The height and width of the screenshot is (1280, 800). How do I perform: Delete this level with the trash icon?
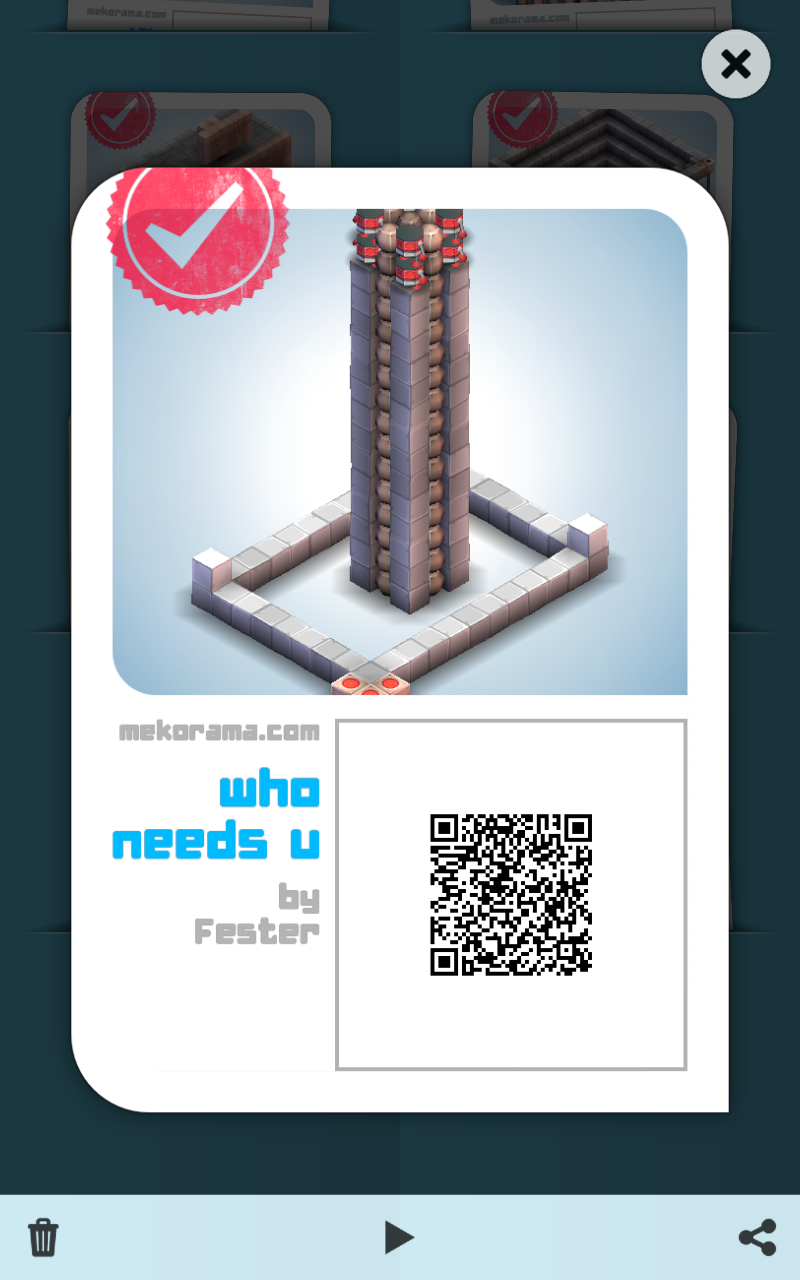43,1237
